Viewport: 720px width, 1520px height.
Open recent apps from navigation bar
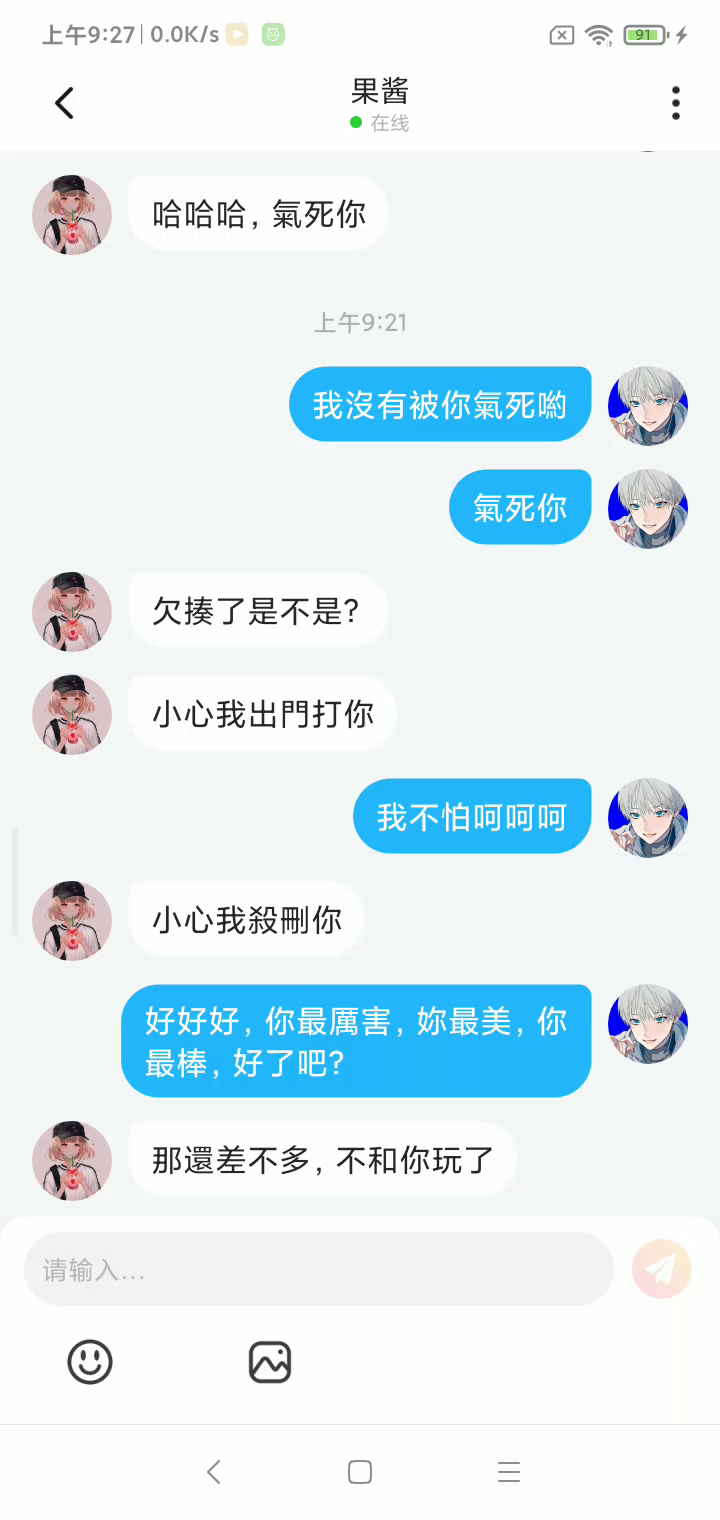[x=509, y=1472]
